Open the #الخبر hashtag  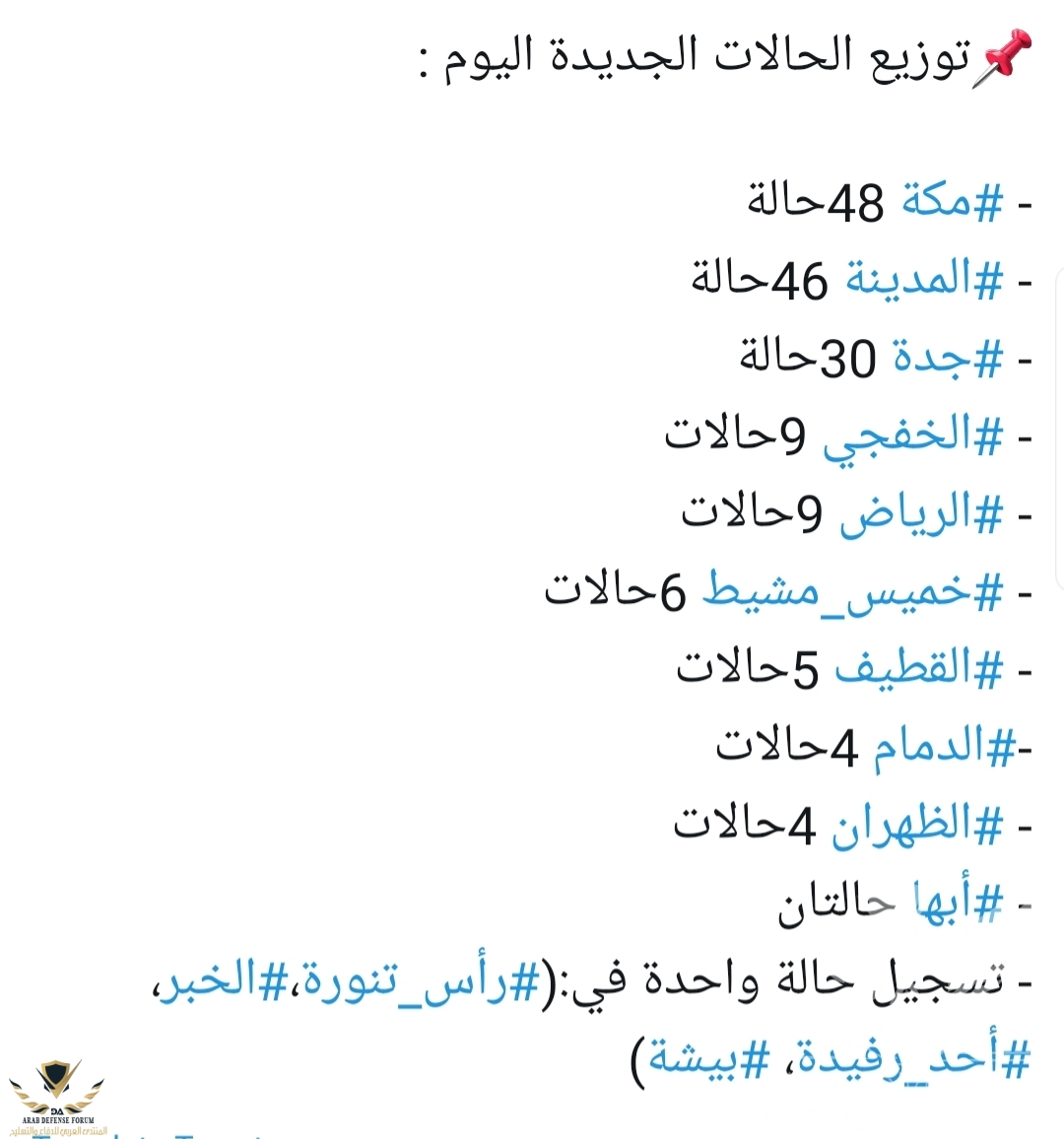(209, 982)
